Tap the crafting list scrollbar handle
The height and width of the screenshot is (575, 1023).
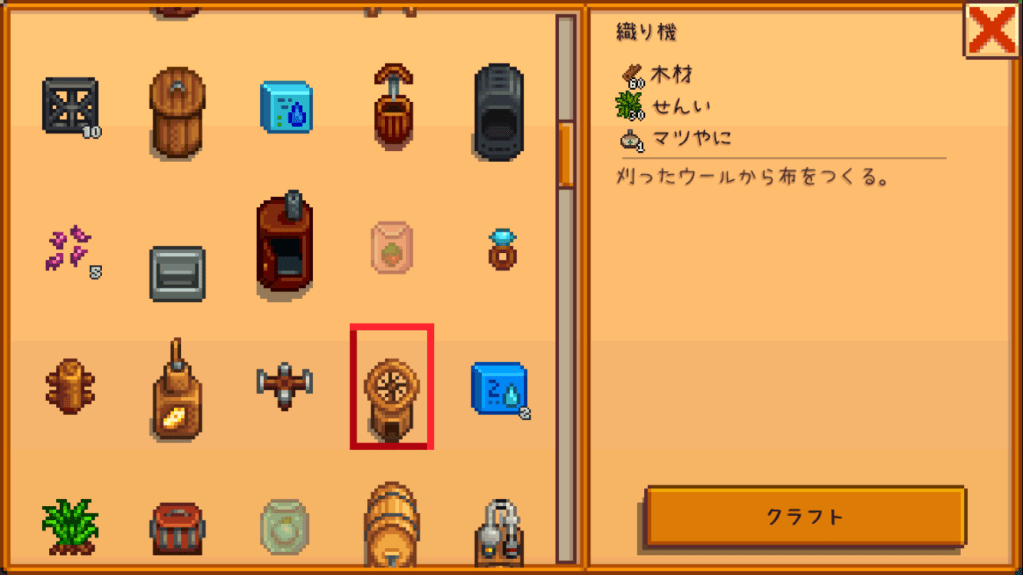point(565,153)
